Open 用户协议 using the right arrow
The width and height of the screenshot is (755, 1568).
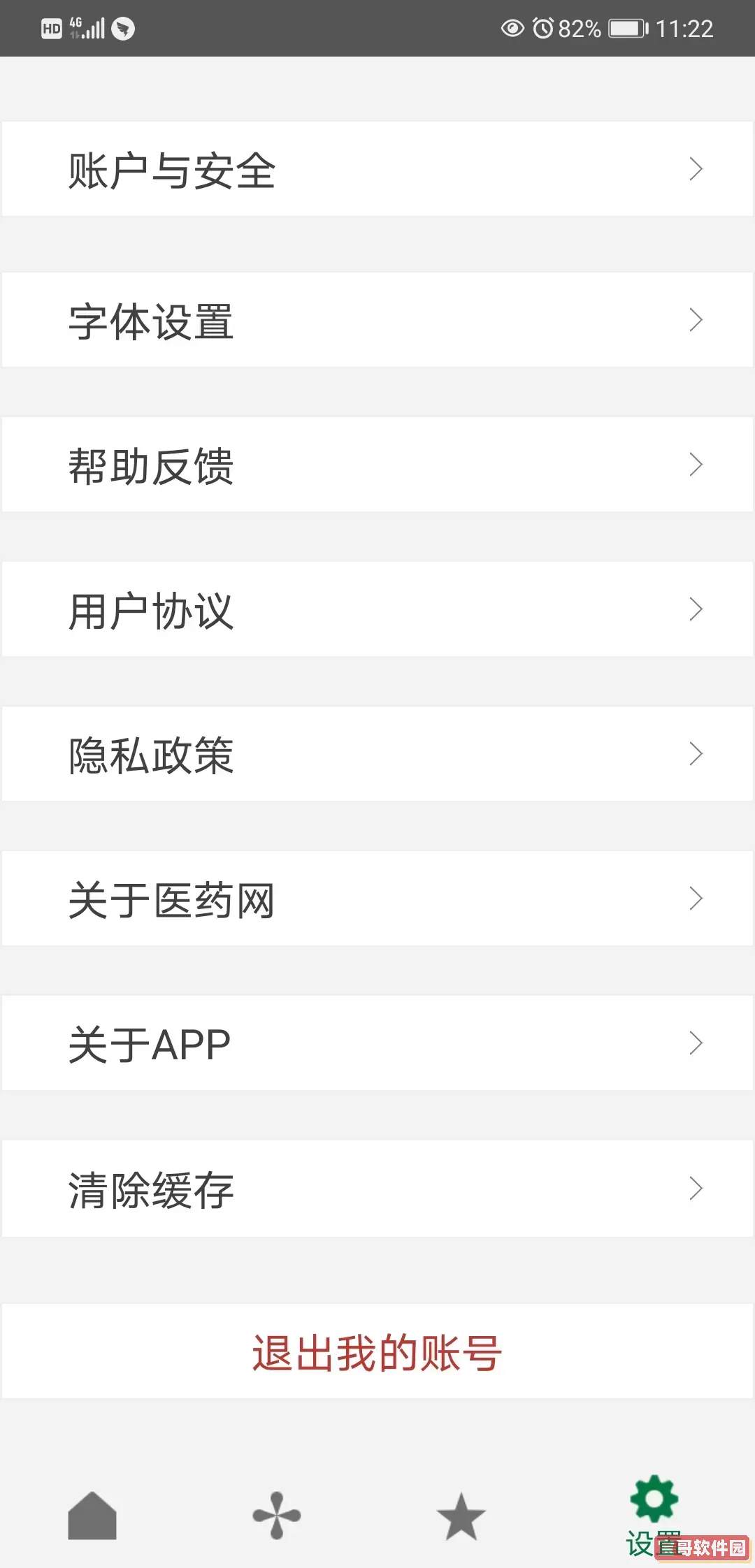coord(695,609)
